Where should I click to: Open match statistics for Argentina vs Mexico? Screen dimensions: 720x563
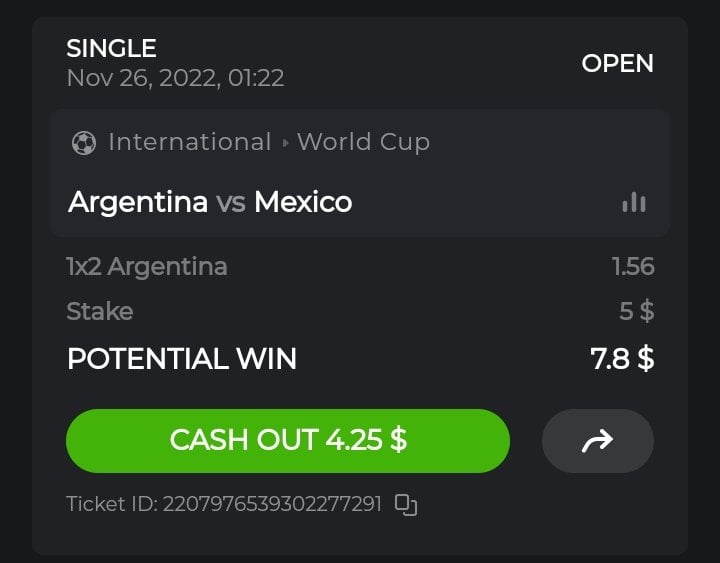633,203
